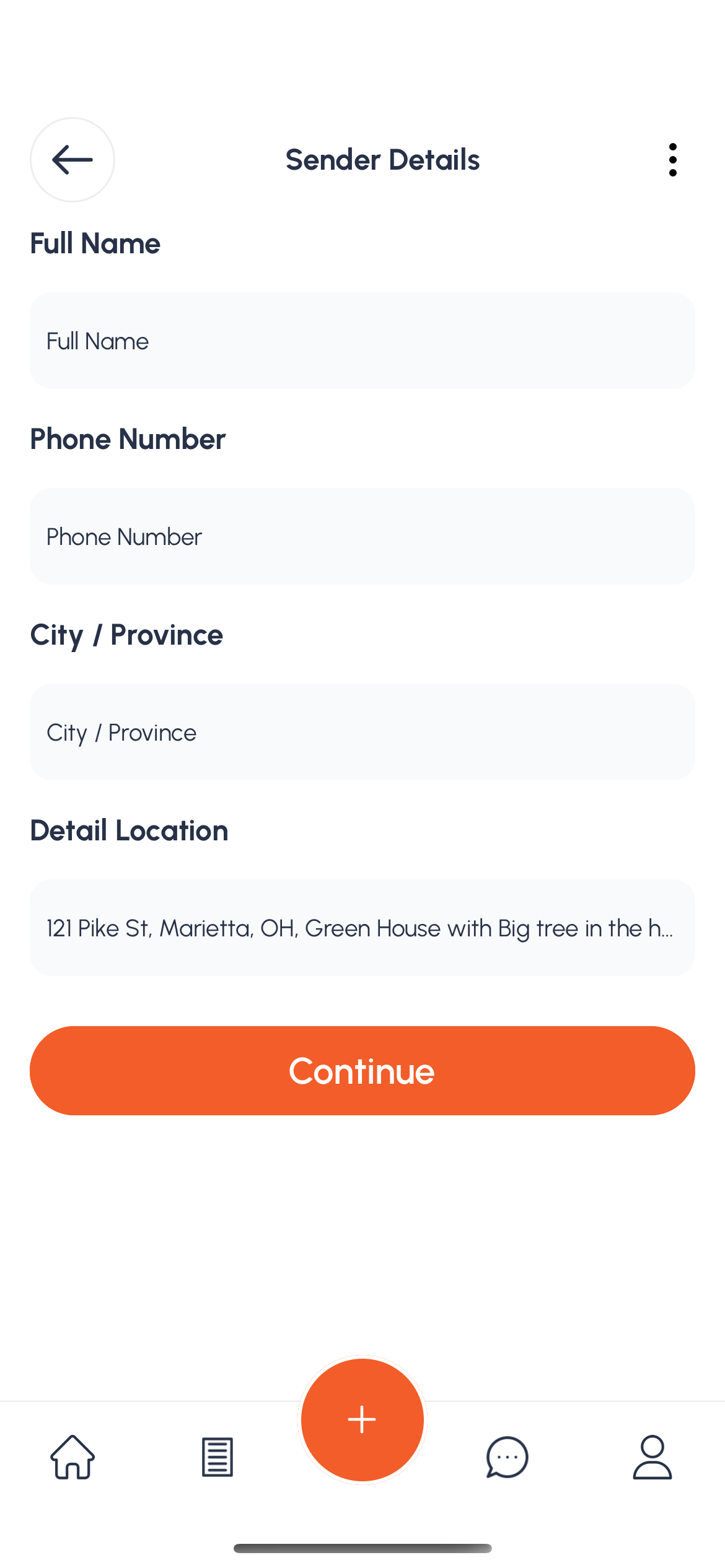Tap the orange plus button to create shipment

362,1419
